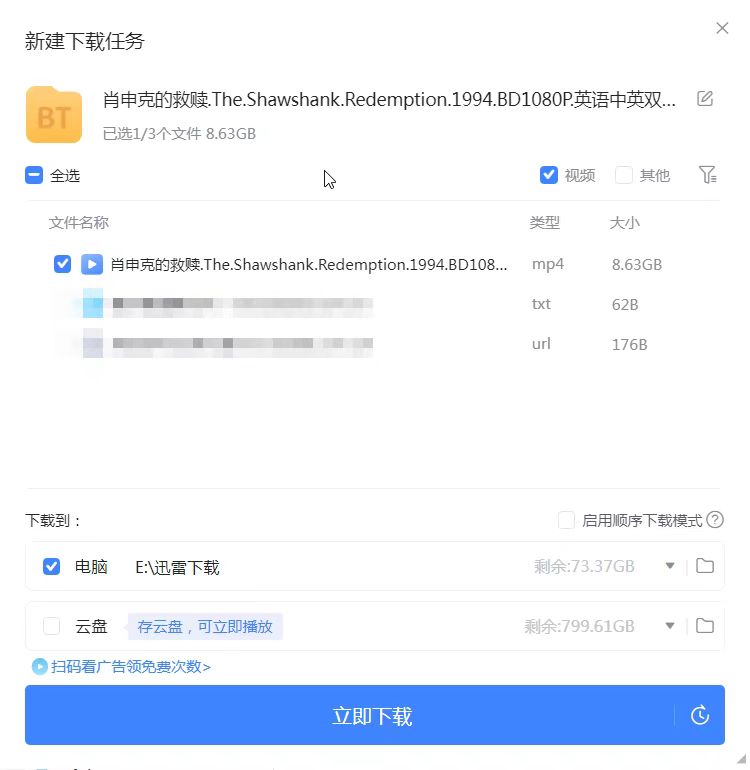Click the BT torrent file icon
Image resolution: width=750 pixels, height=770 pixels.
click(x=53, y=114)
